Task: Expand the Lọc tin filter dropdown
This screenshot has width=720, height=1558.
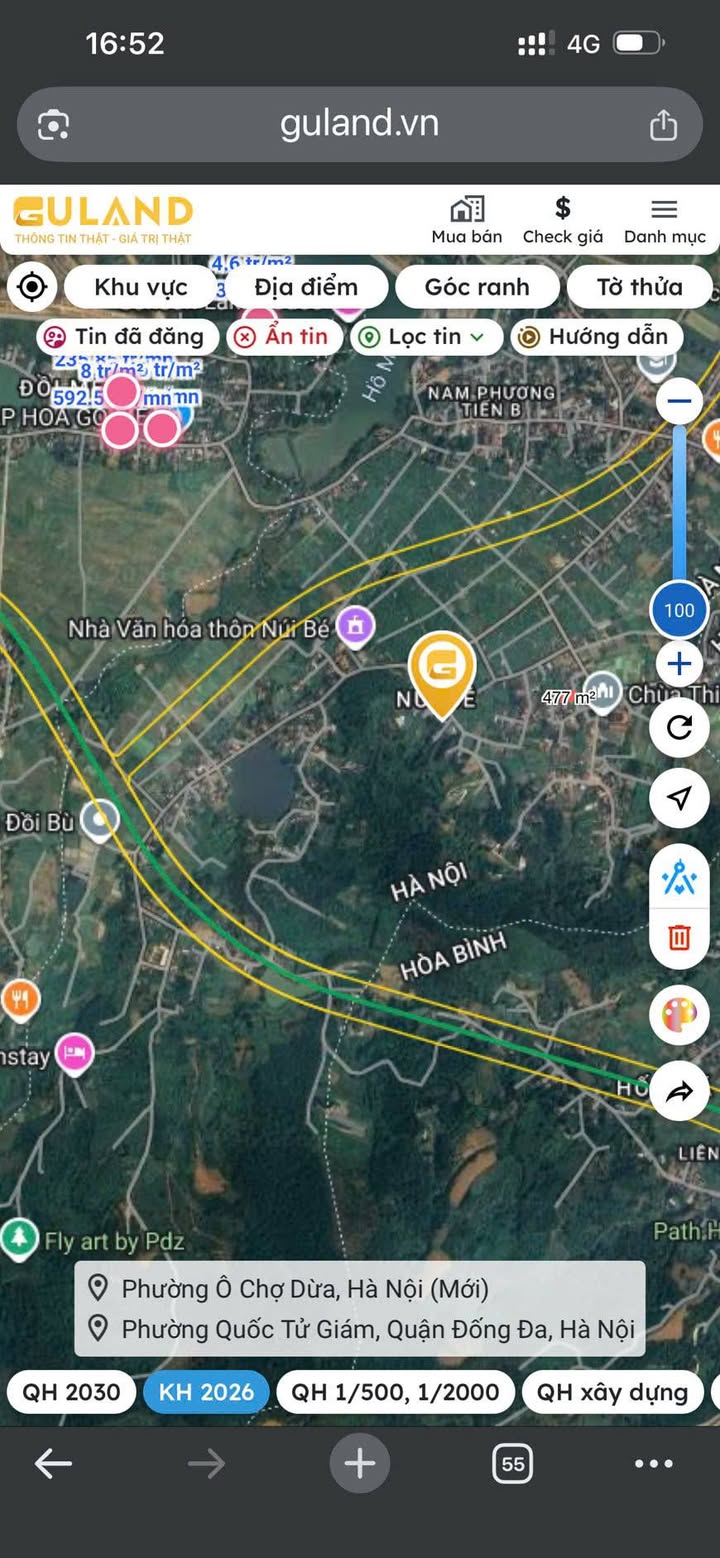Action: [x=424, y=337]
